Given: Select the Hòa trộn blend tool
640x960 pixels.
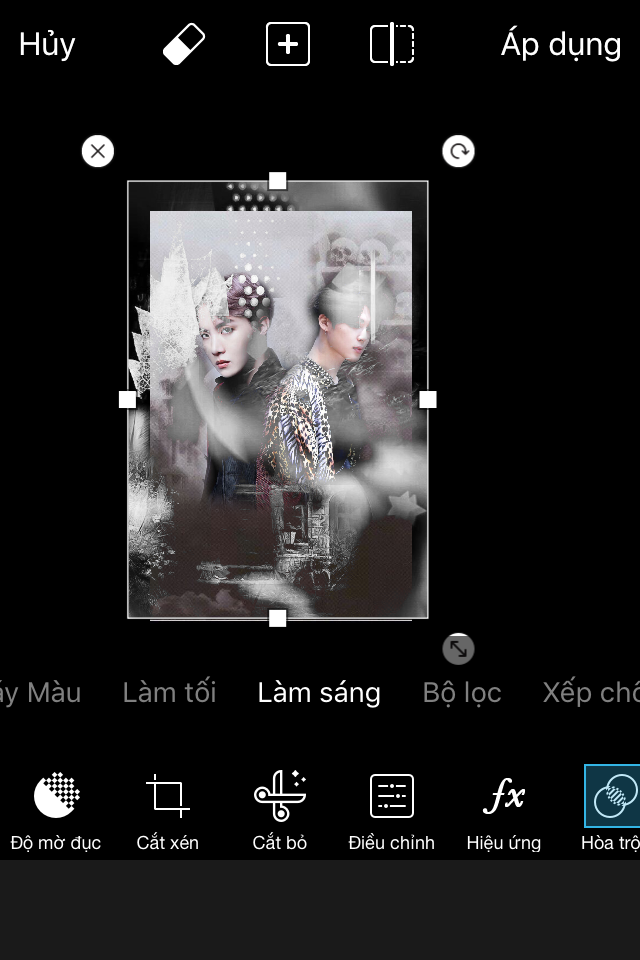Looking at the screenshot, I should [612, 810].
